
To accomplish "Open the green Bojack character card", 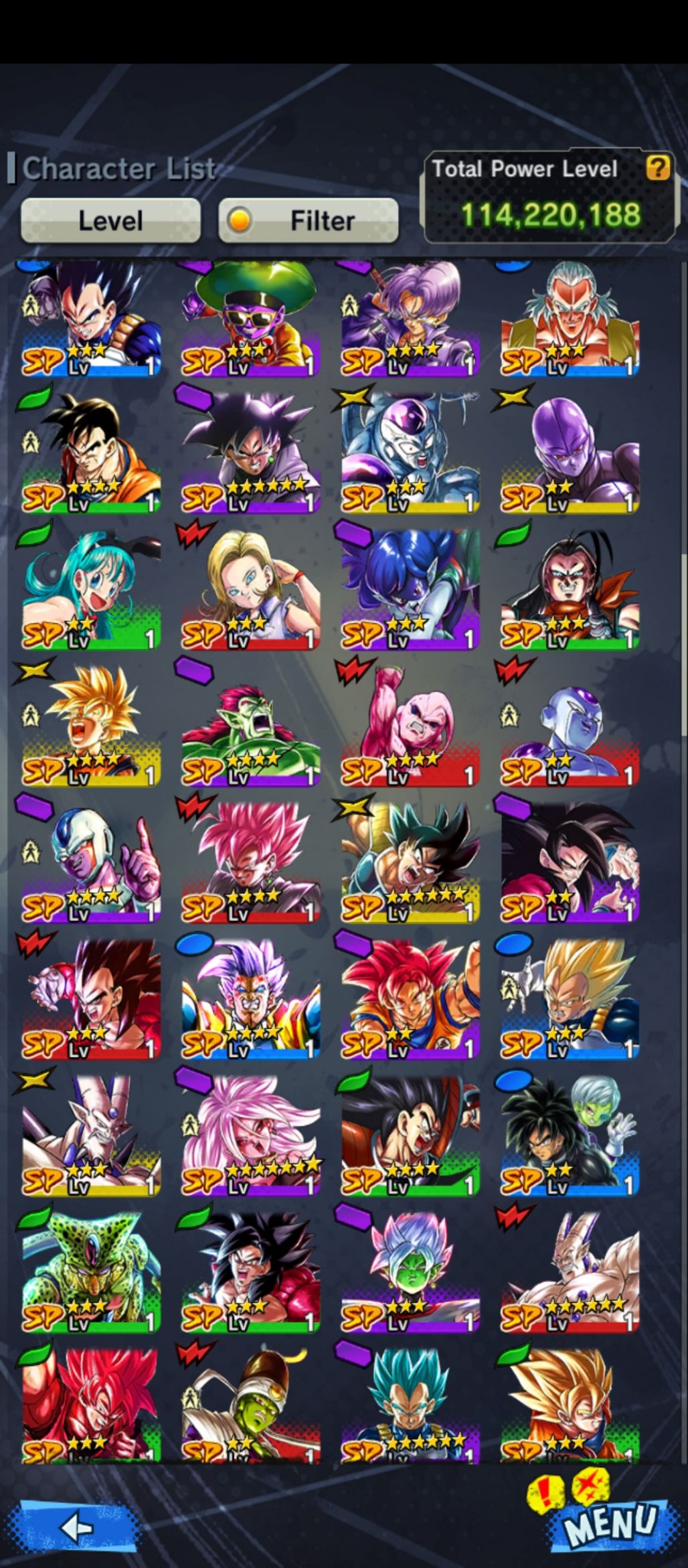I will click(x=251, y=726).
